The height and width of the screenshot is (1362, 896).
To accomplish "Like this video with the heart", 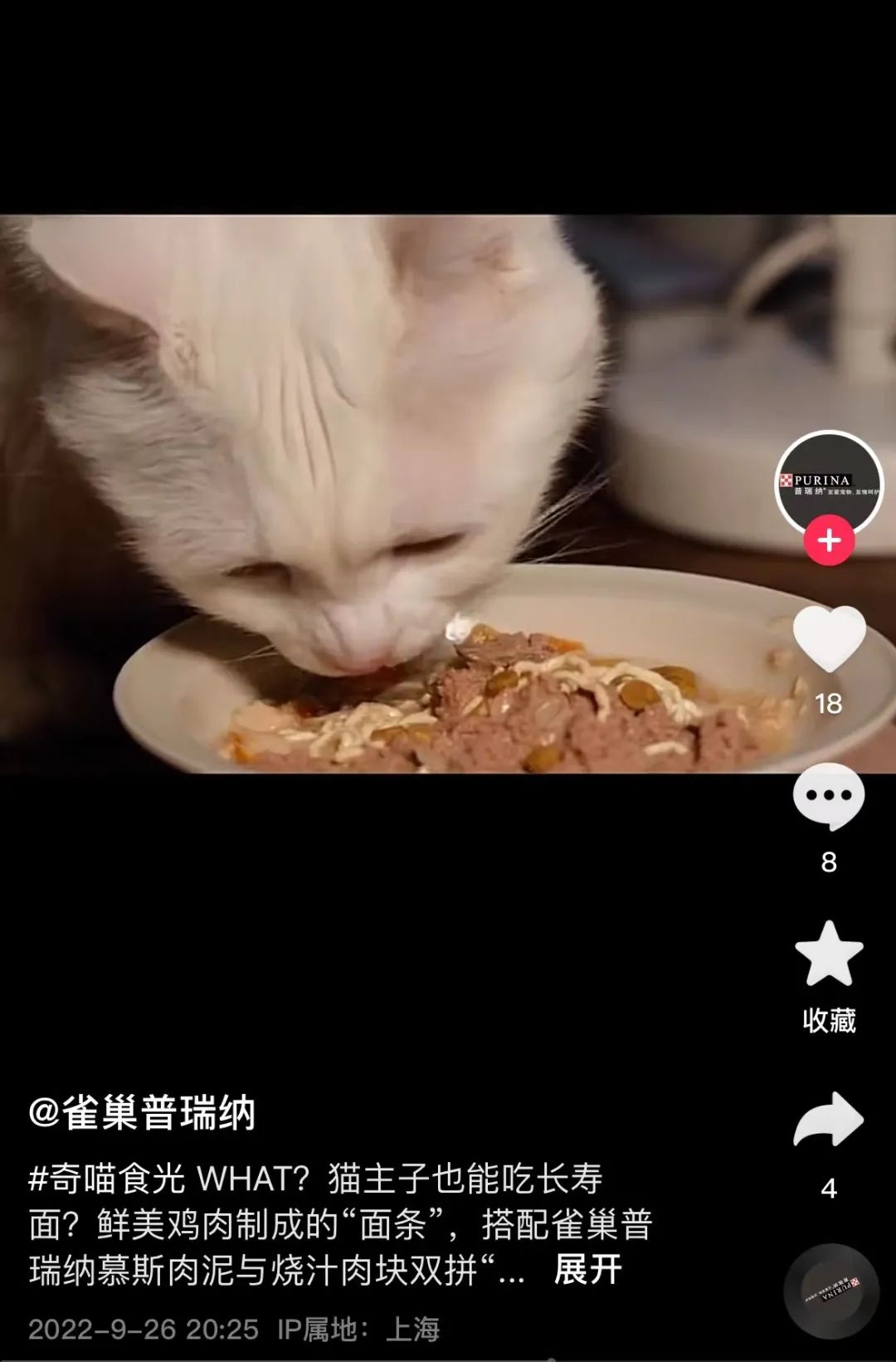I will click(829, 639).
